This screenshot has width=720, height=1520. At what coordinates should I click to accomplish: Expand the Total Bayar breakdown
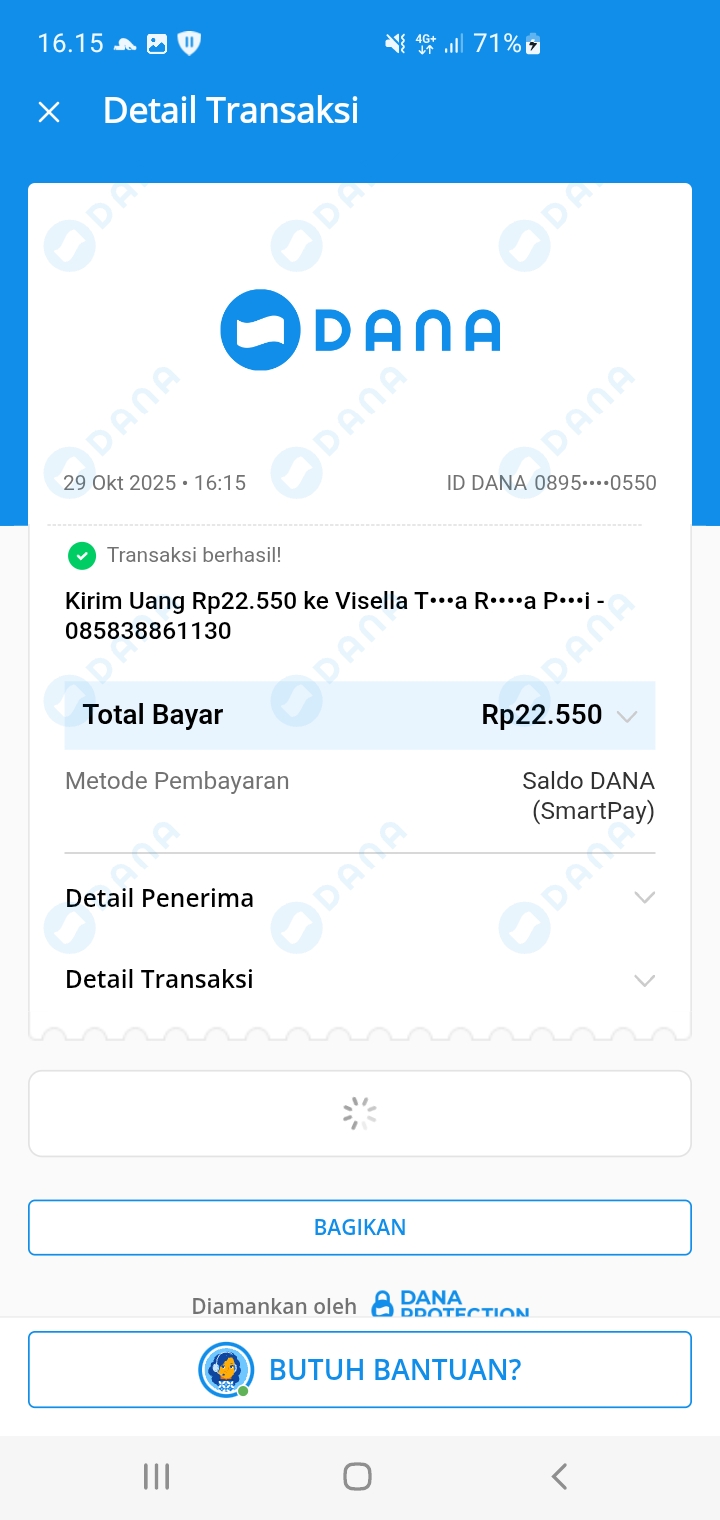click(x=627, y=716)
